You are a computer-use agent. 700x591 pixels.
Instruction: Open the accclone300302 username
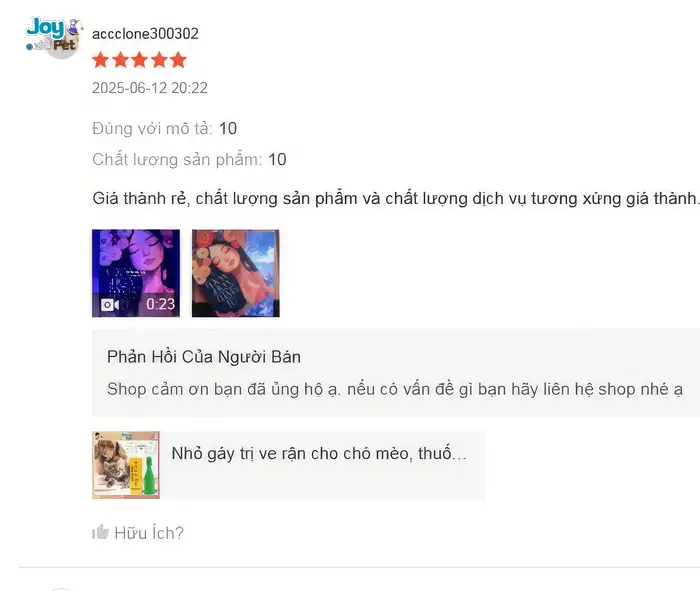click(x=145, y=33)
